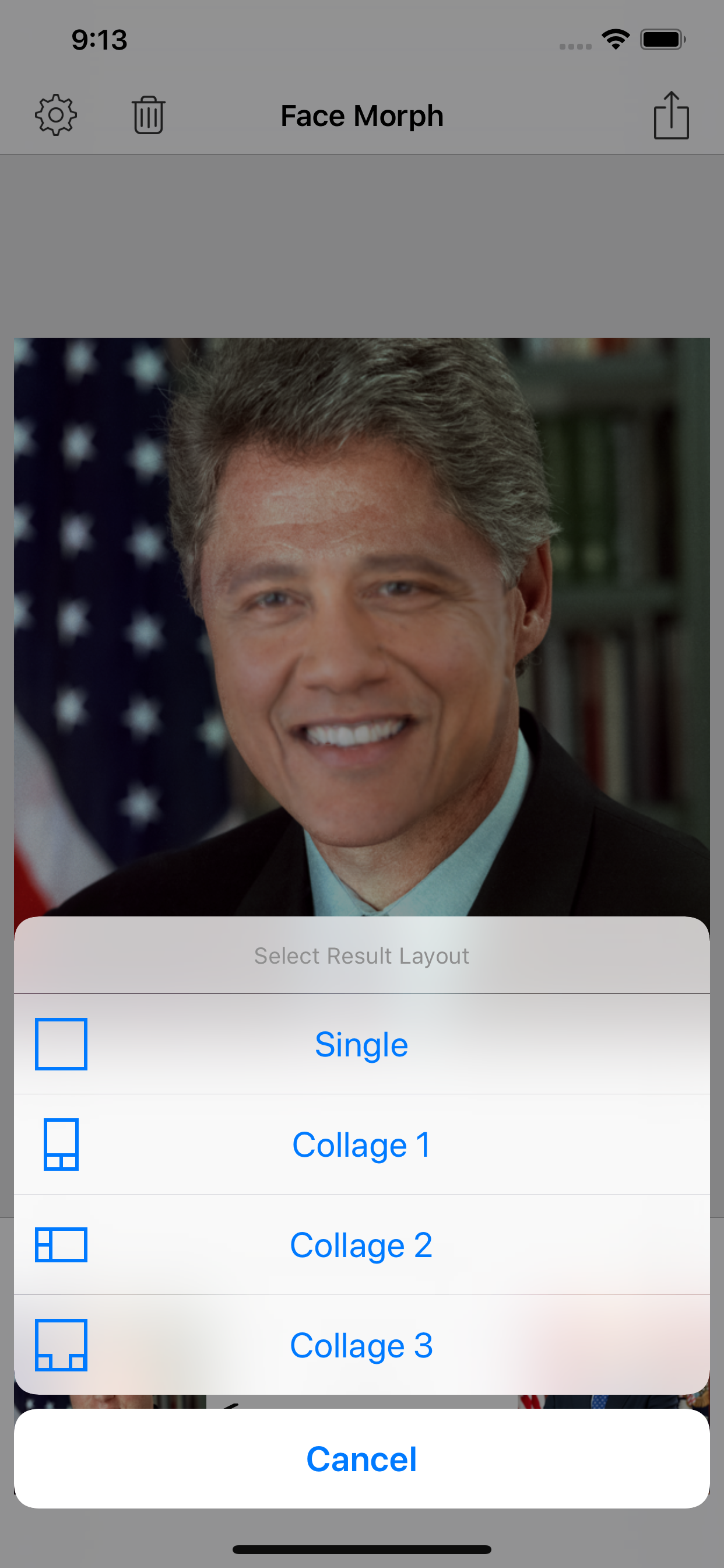Tap the Collage 1 layout icon
The height and width of the screenshot is (1568, 724).
61,1144
